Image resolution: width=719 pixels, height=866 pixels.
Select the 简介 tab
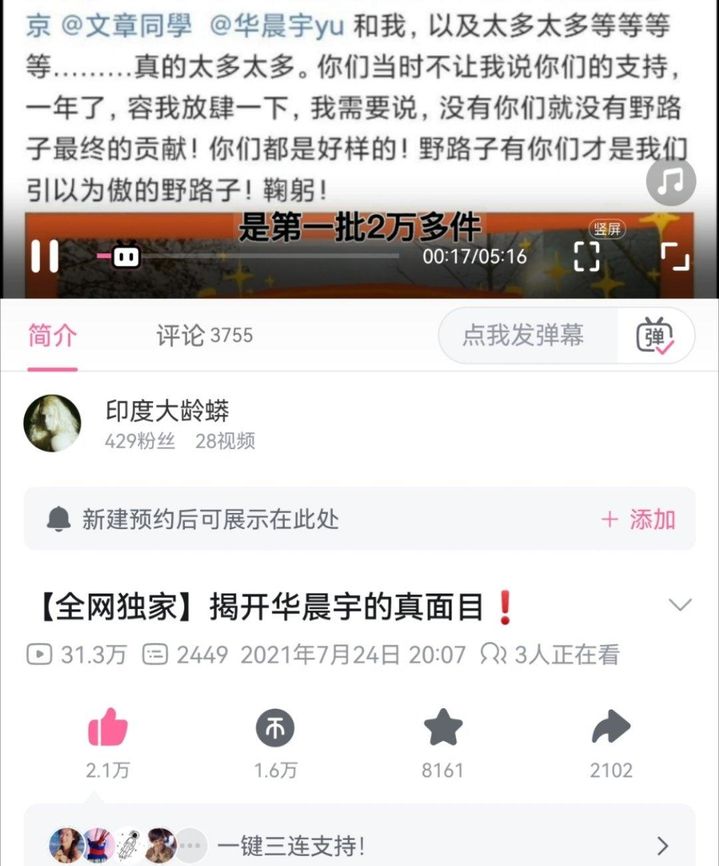pyautogui.click(x=52, y=336)
